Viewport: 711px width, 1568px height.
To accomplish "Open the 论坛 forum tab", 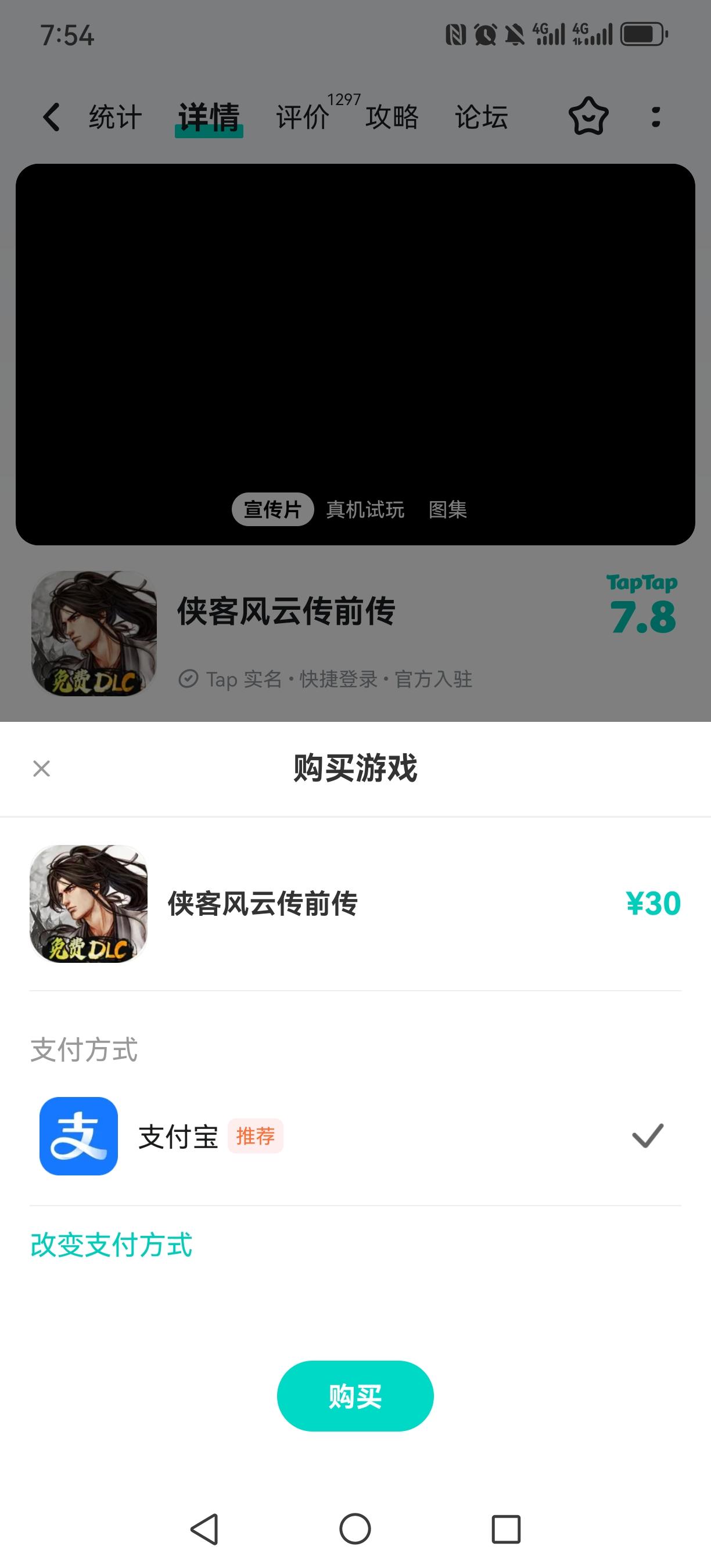I will [x=480, y=116].
